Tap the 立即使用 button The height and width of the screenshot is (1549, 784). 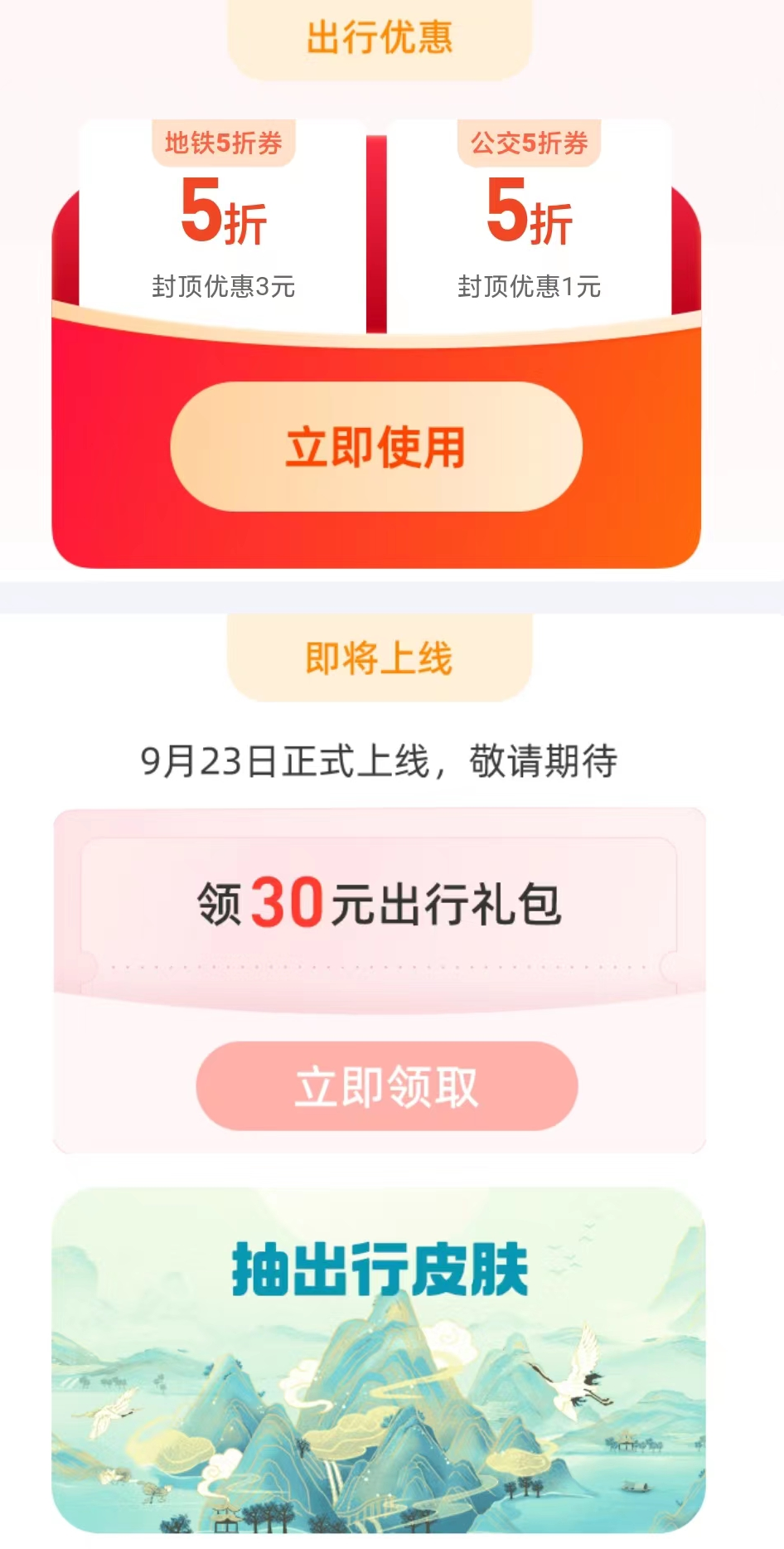click(376, 447)
